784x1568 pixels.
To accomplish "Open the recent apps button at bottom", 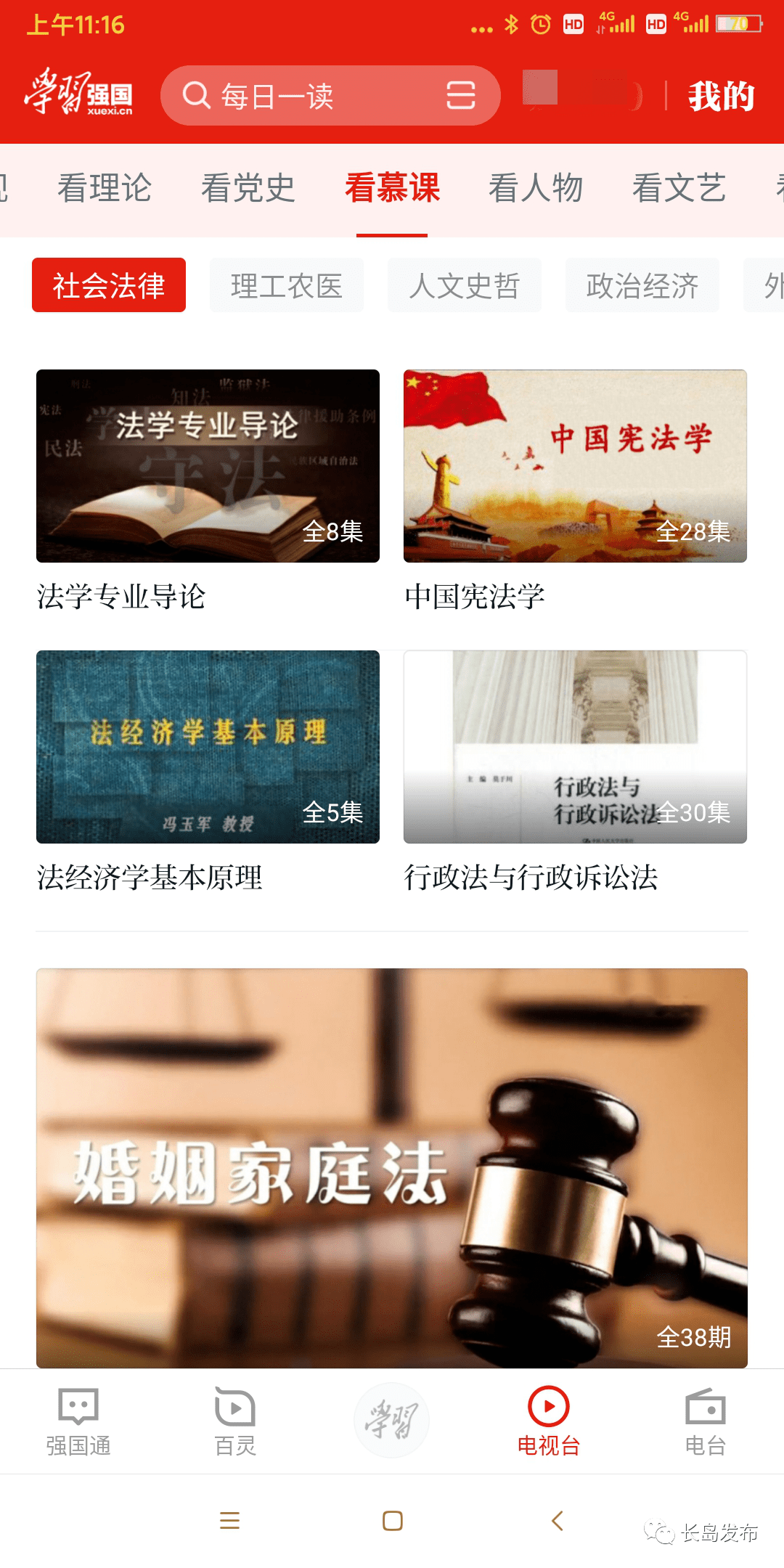I will pyautogui.click(x=392, y=1521).
